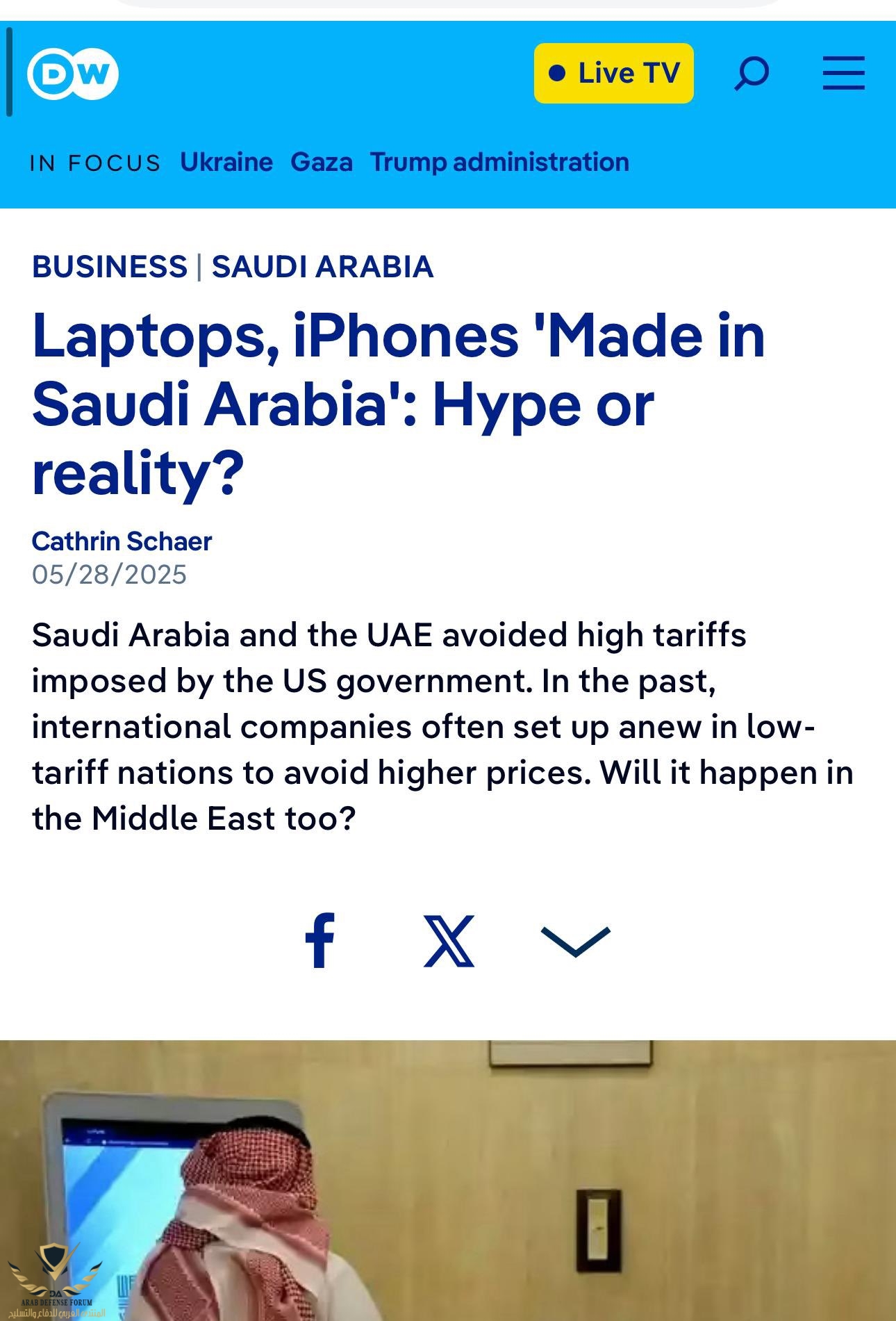Go to the Saudi Arabia section

(322, 267)
